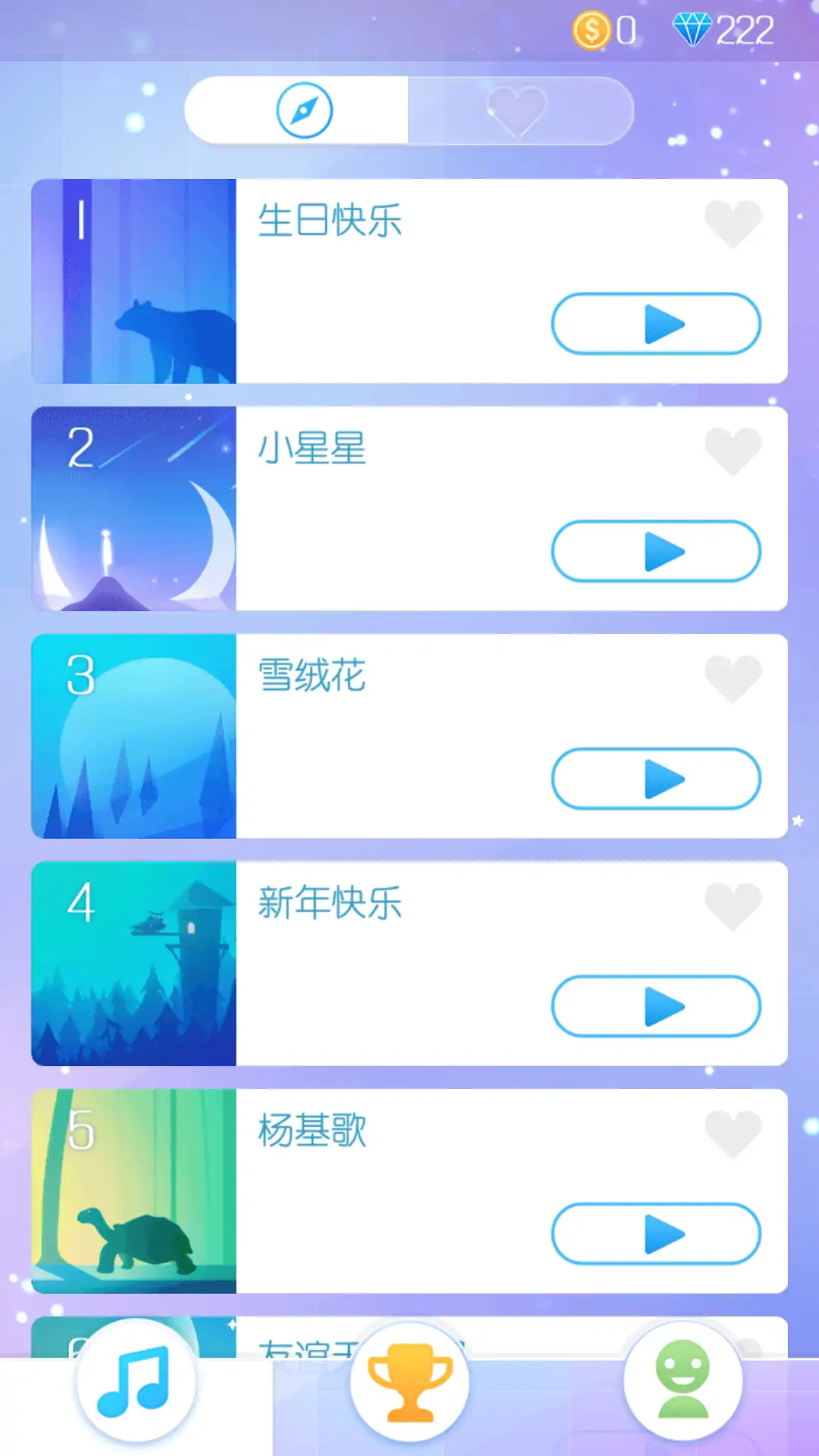Switch to the favorites heart tab

pos(517,111)
